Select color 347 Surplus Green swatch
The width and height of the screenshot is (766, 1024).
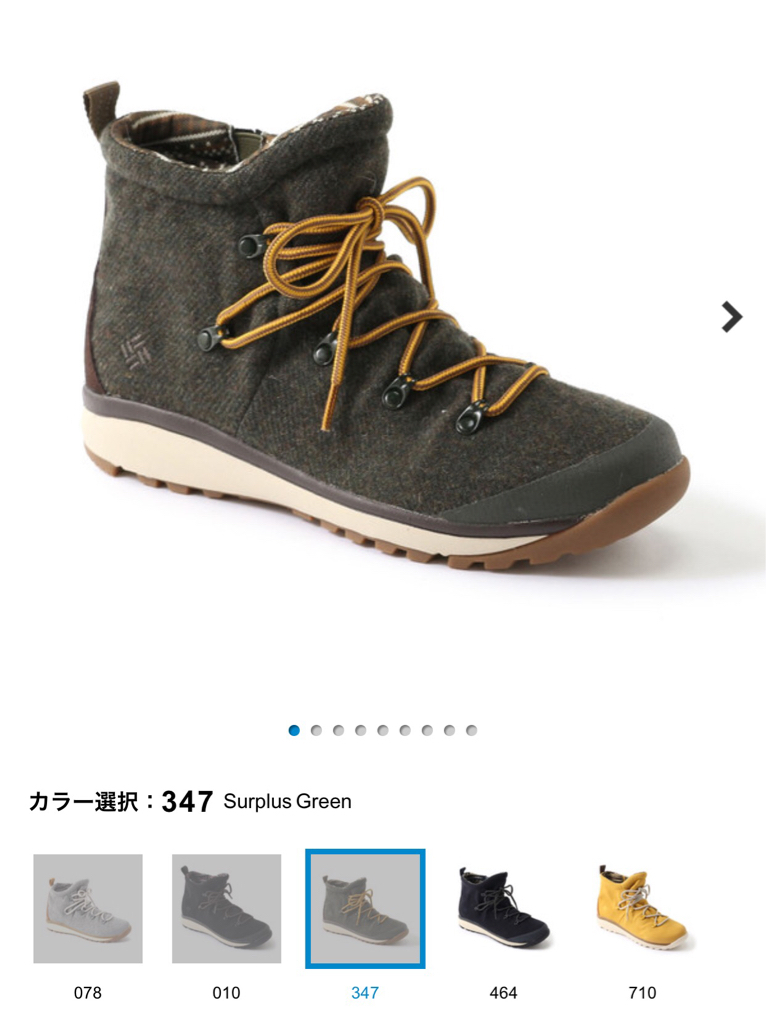(365, 908)
